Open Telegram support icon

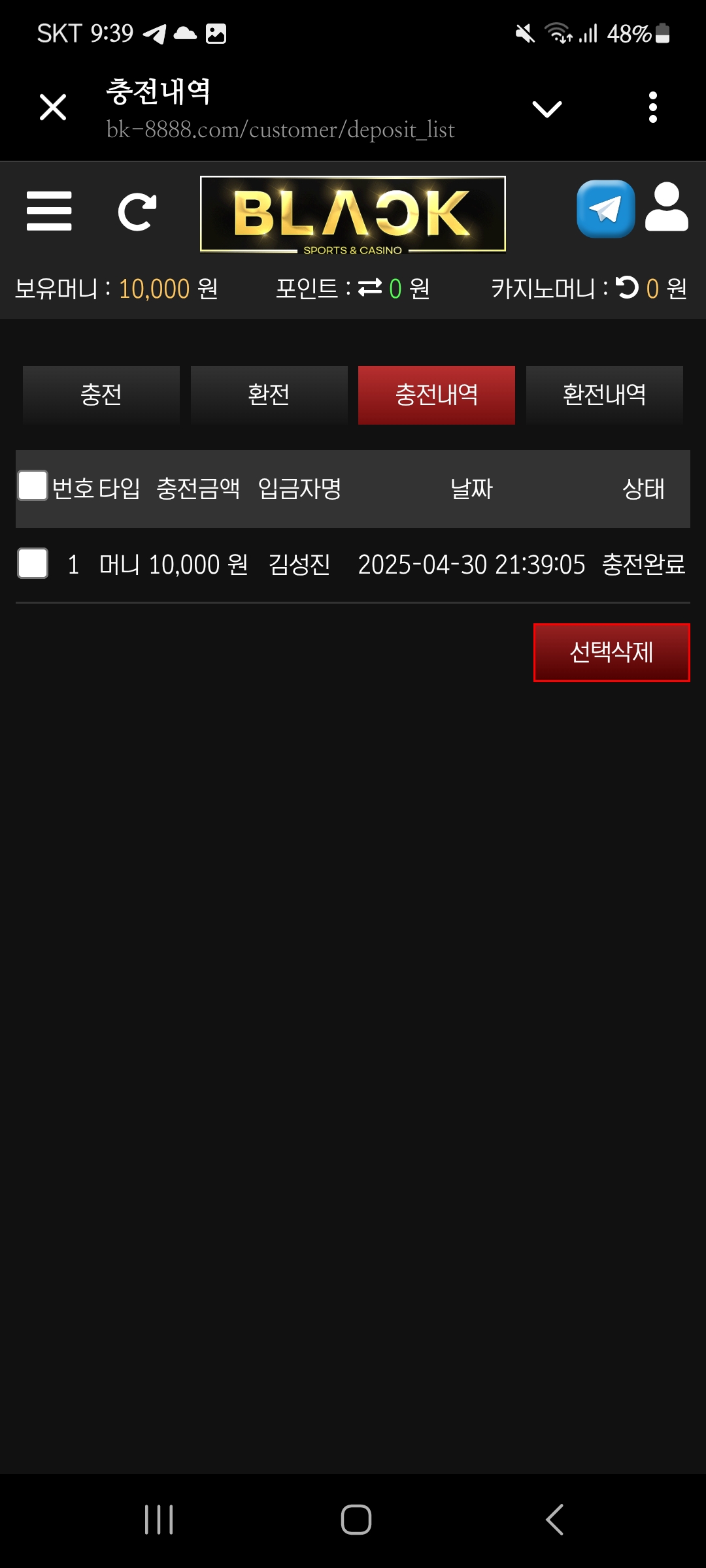tap(605, 209)
